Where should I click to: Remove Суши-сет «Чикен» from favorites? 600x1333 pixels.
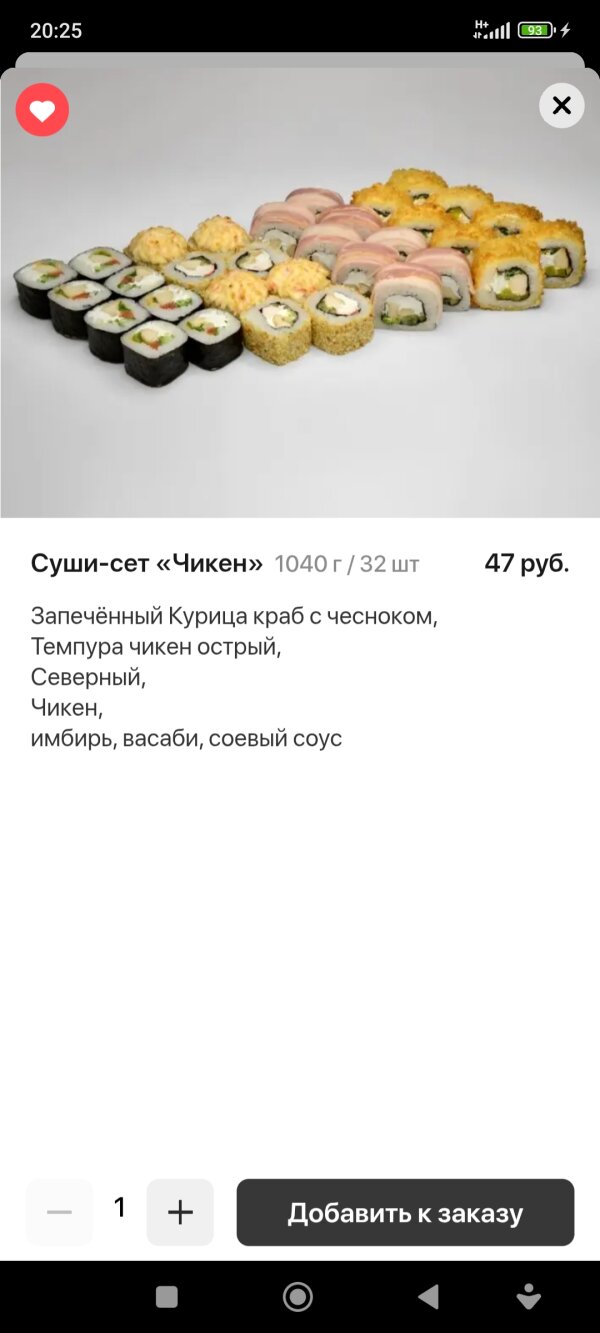pyautogui.click(x=42, y=110)
